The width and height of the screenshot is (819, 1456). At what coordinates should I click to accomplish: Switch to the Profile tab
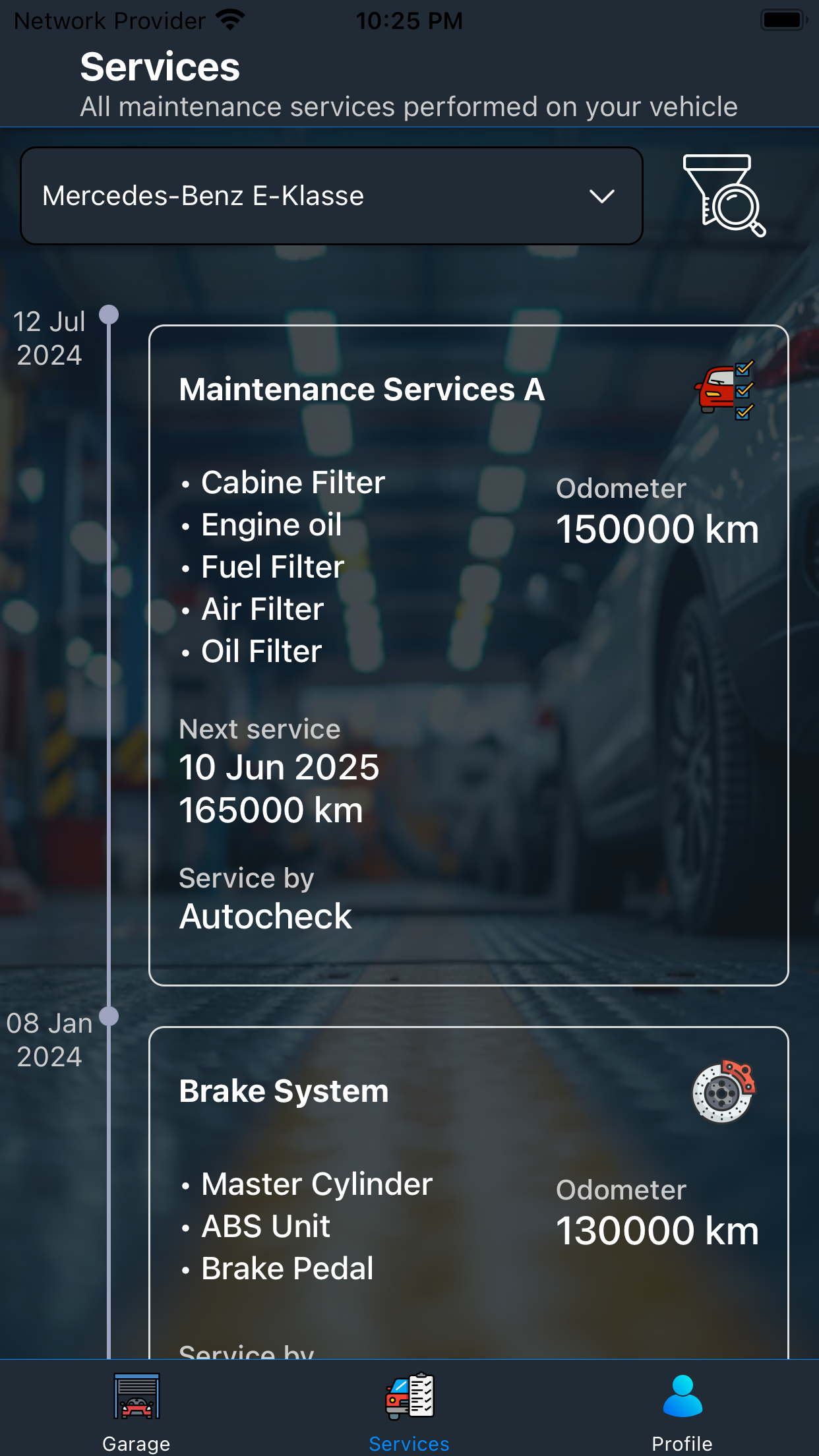(x=683, y=1418)
